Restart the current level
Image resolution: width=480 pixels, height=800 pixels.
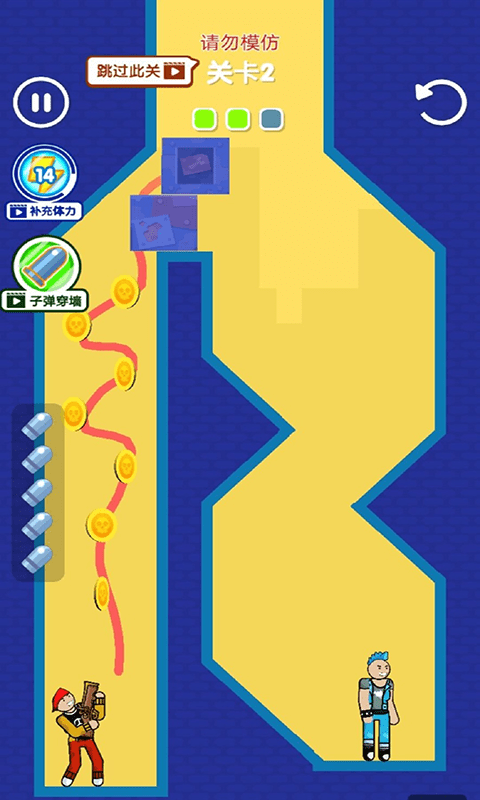point(441,102)
